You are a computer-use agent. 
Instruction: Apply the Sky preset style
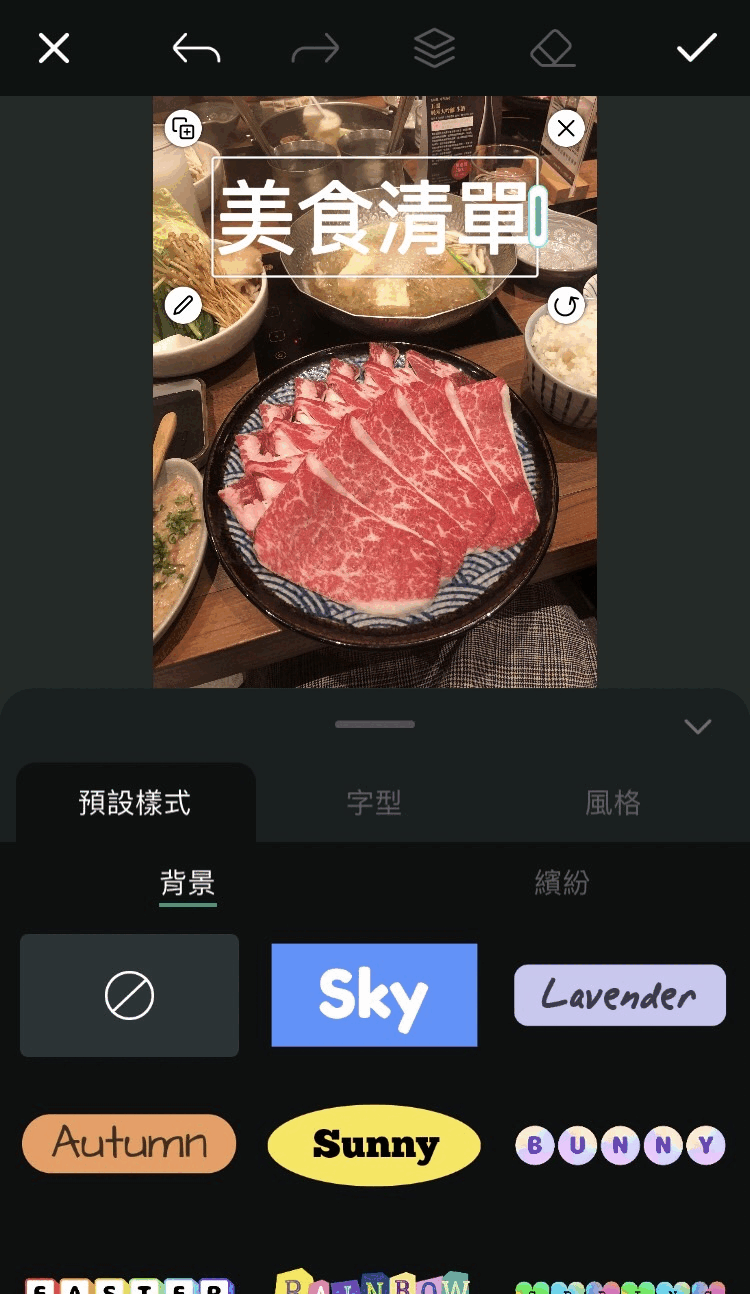coord(374,995)
